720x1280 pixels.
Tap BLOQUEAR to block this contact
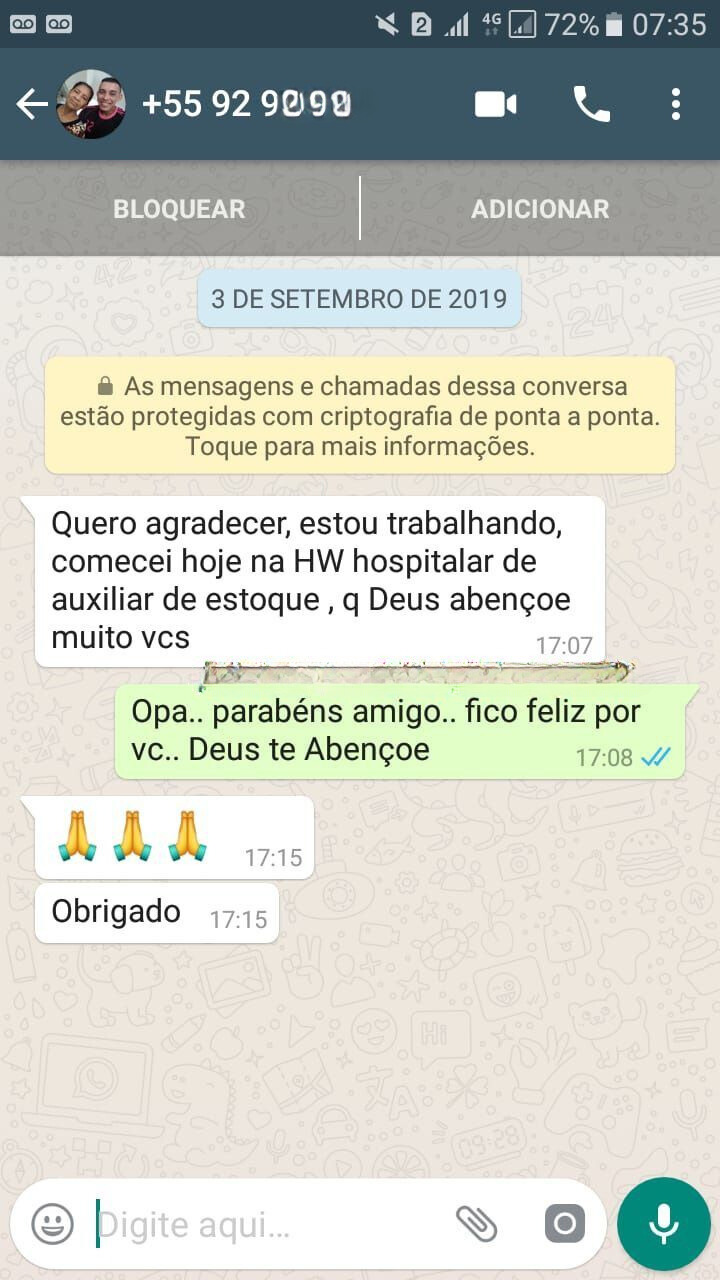tap(180, 209)
